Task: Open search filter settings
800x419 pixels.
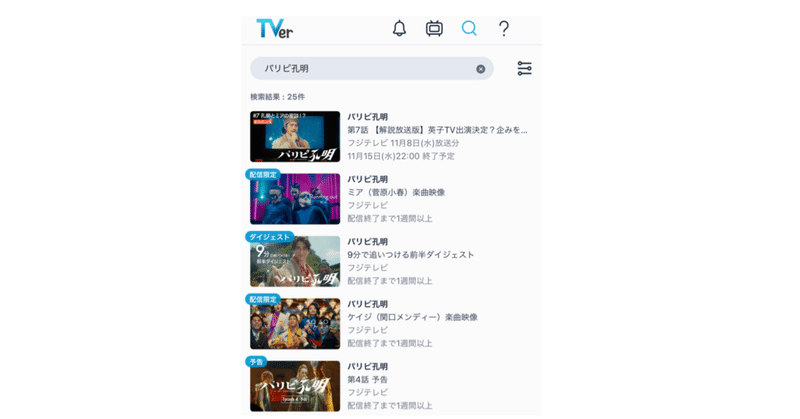Action: [524, 69]
